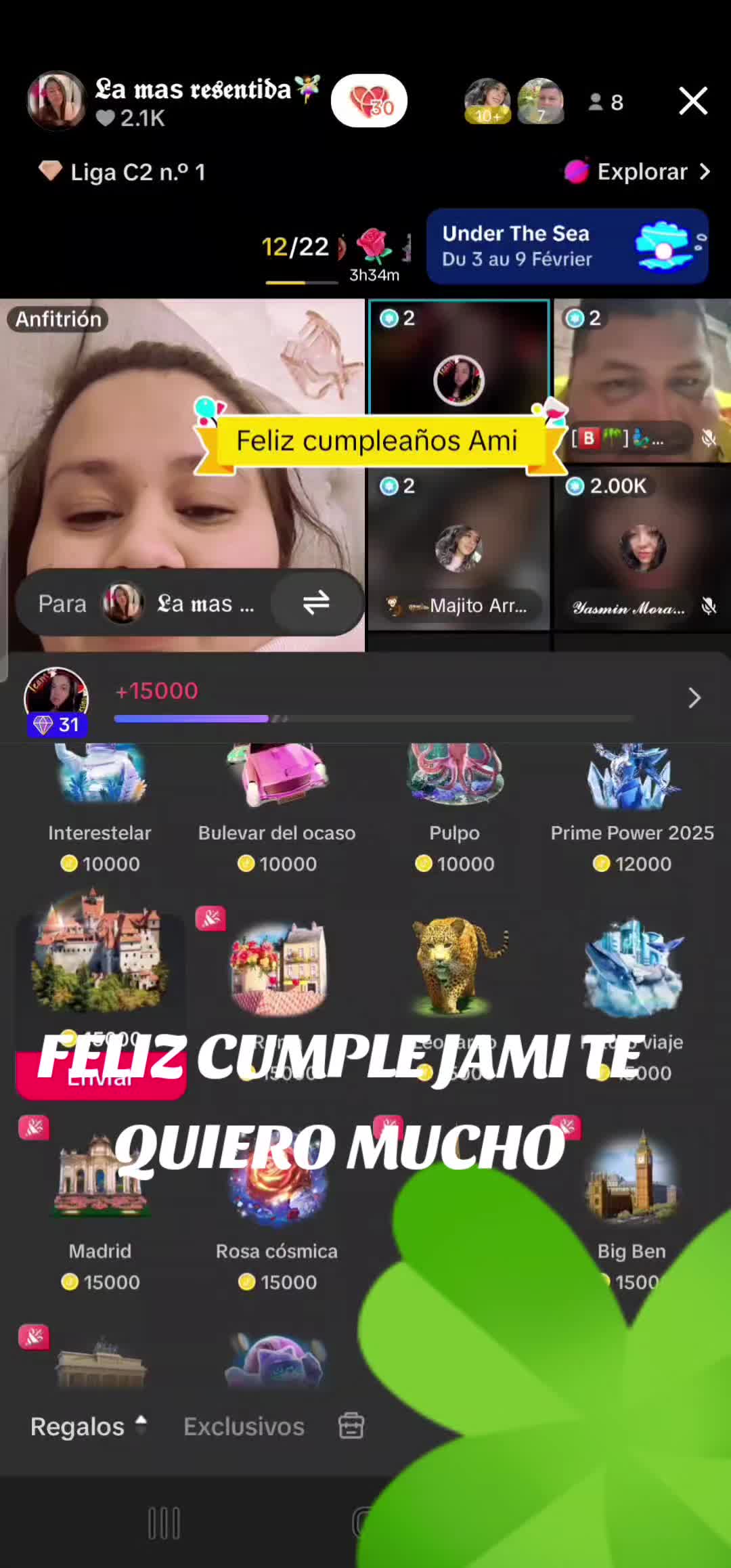Open Explorar for more lives
The width and height of the screenshot is (731, 1568).
coord(638,172)
